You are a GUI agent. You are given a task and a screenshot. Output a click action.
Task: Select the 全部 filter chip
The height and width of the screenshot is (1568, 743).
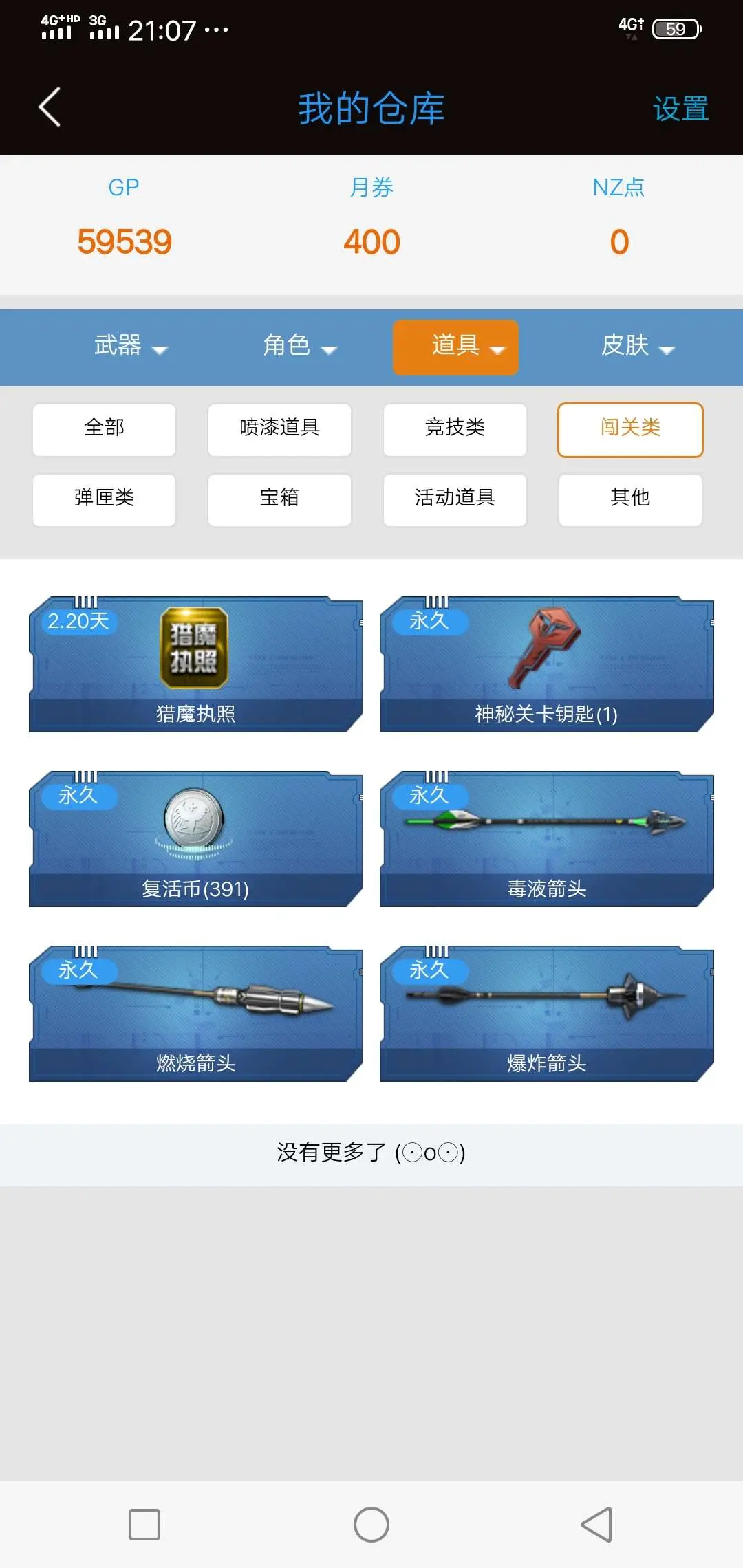click(x=104, y=428)
